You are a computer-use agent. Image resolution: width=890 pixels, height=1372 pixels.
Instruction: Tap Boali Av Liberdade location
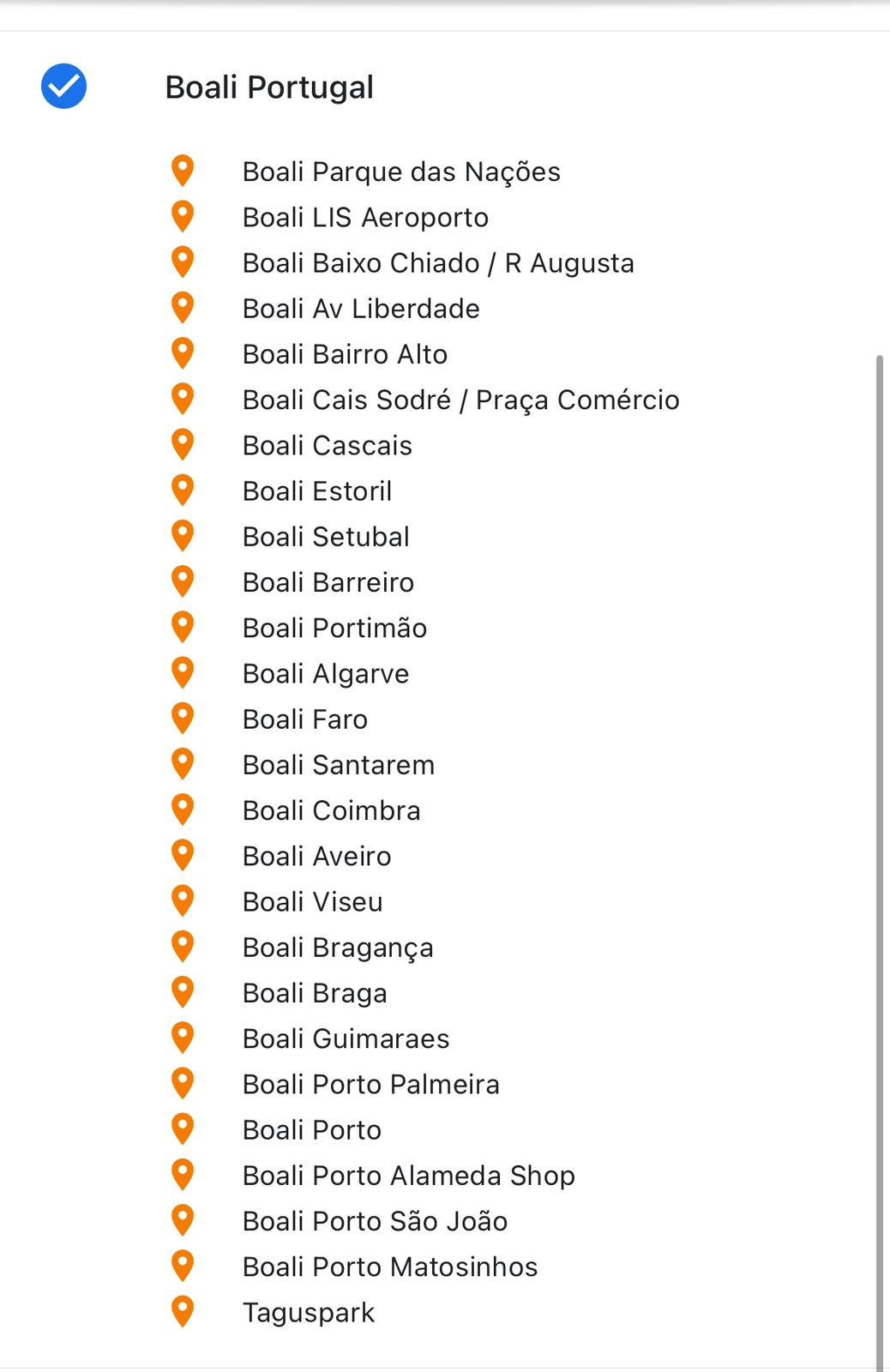point(361,309)
